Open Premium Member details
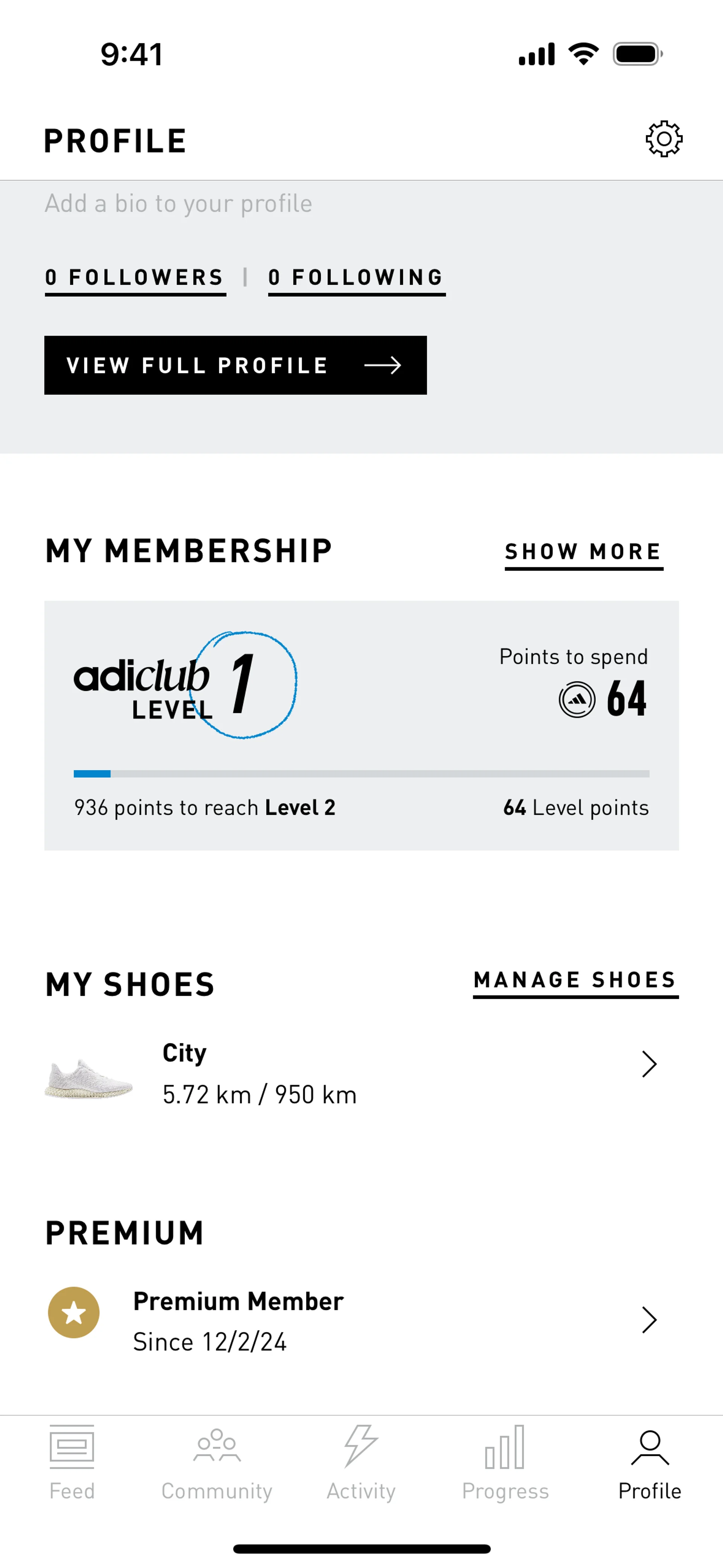The image size is (723, 1568). click(x=361, y=1320)
